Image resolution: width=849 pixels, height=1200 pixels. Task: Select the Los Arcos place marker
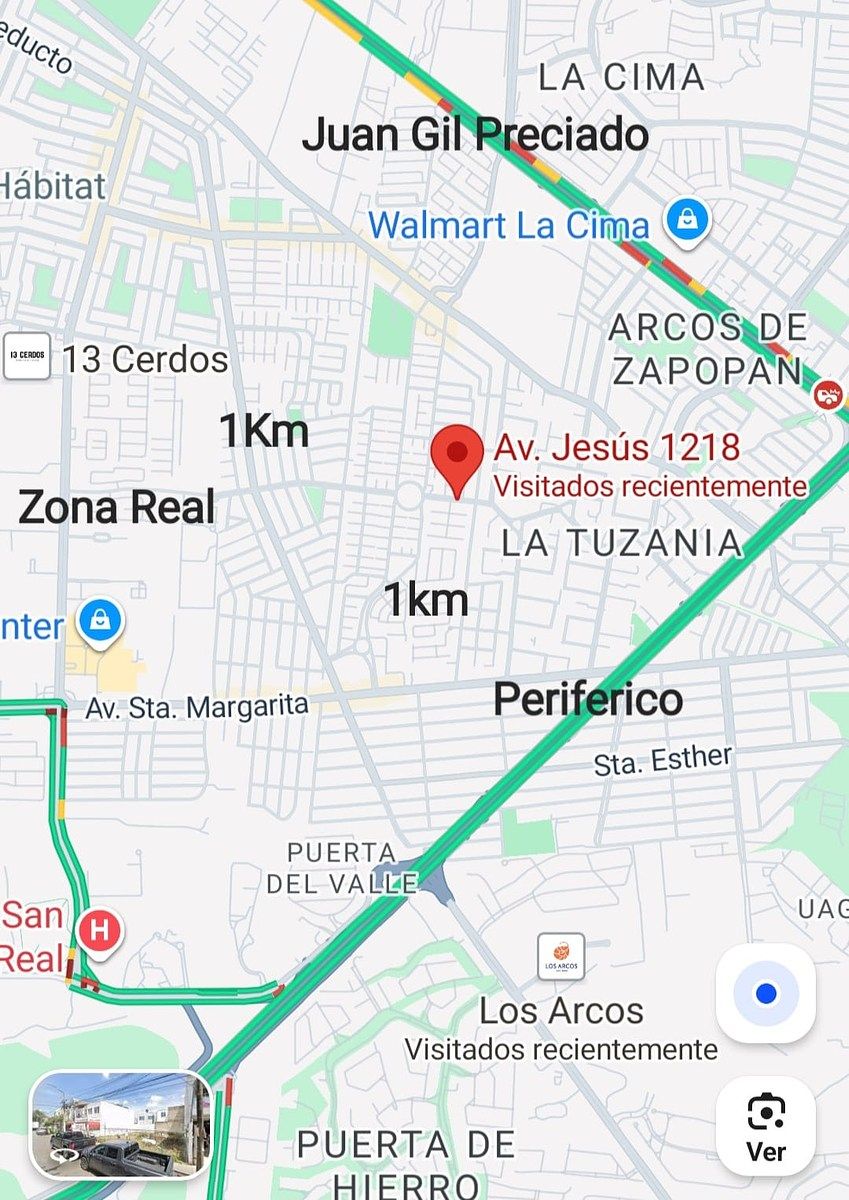[561, 957]
